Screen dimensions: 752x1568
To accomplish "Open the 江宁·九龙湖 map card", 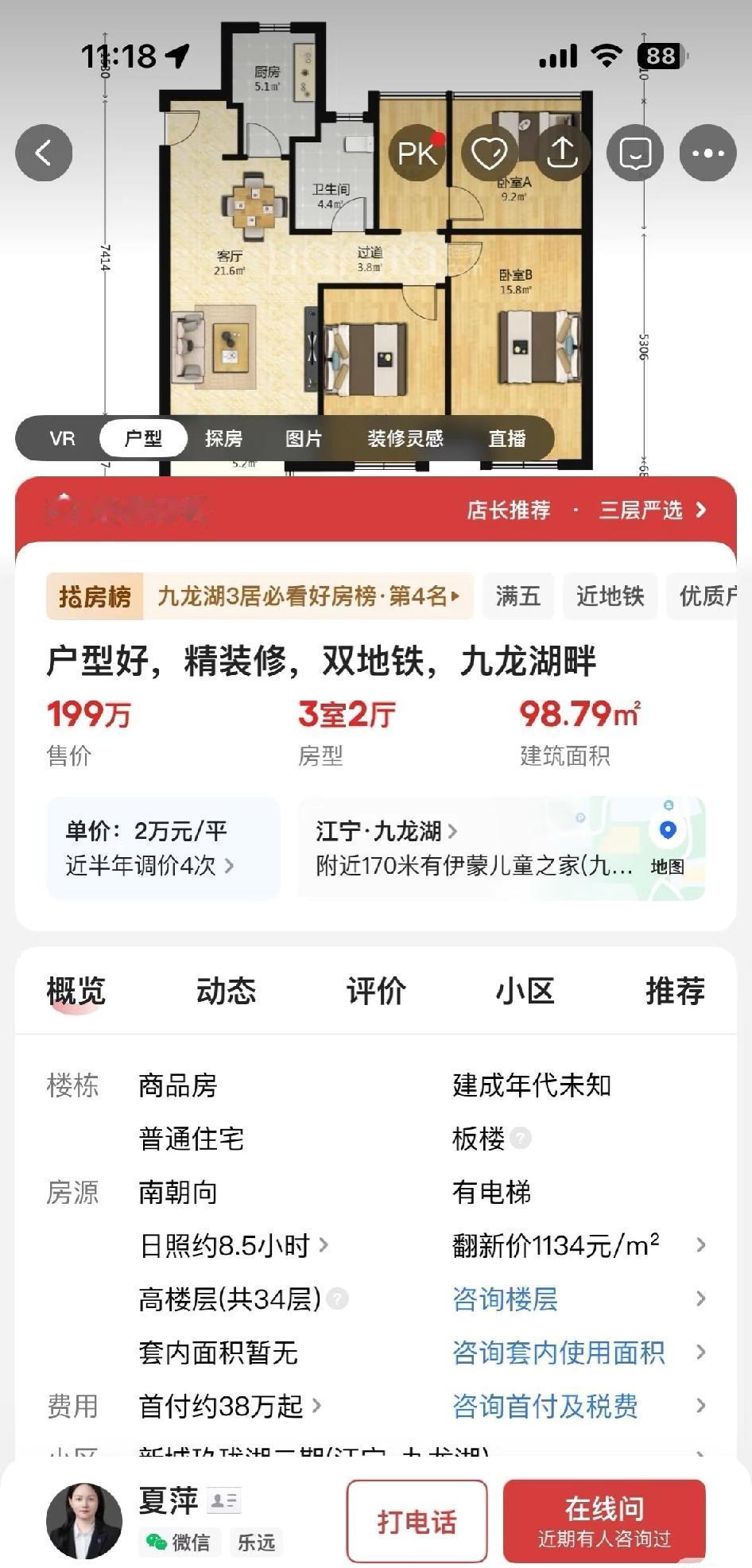I will 501,848.
